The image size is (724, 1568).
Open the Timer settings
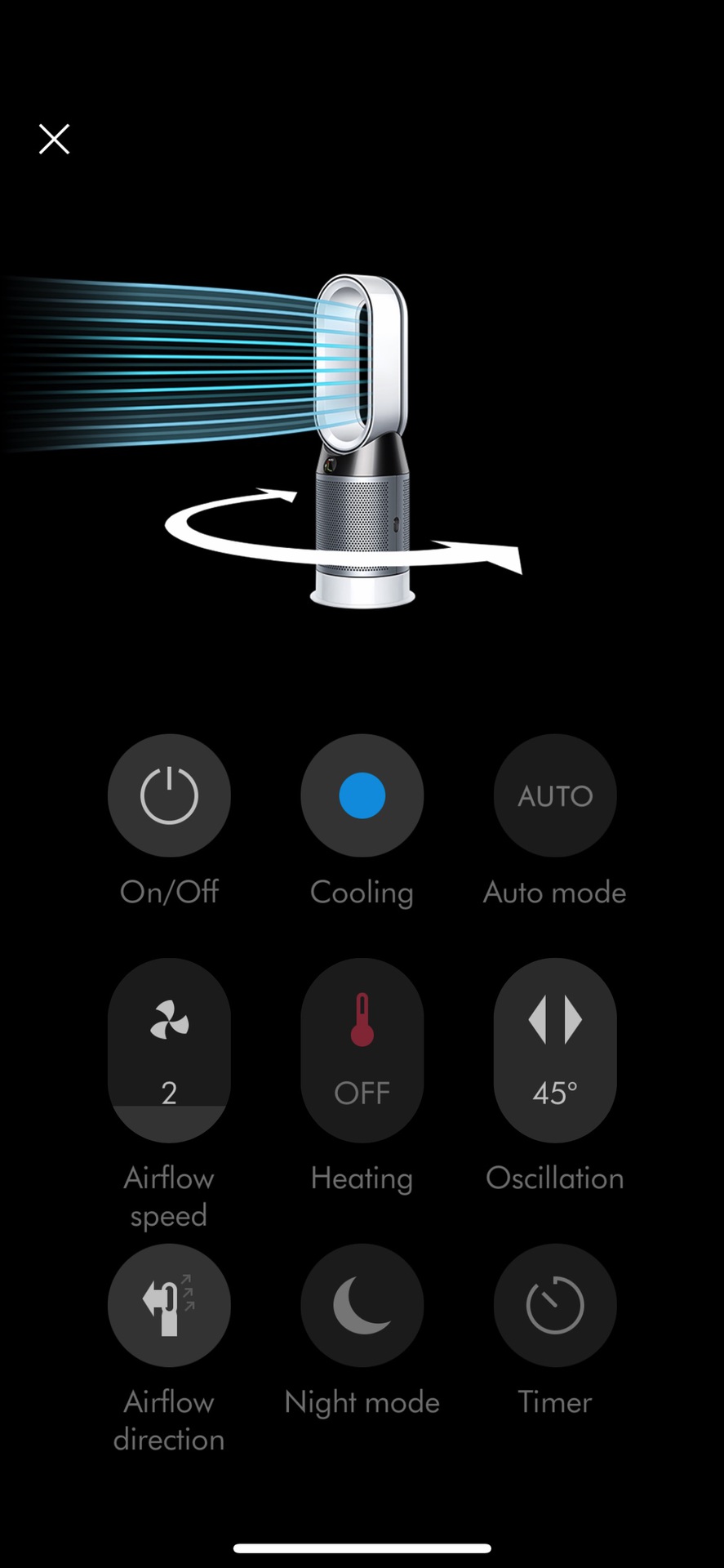[555, 1304]
